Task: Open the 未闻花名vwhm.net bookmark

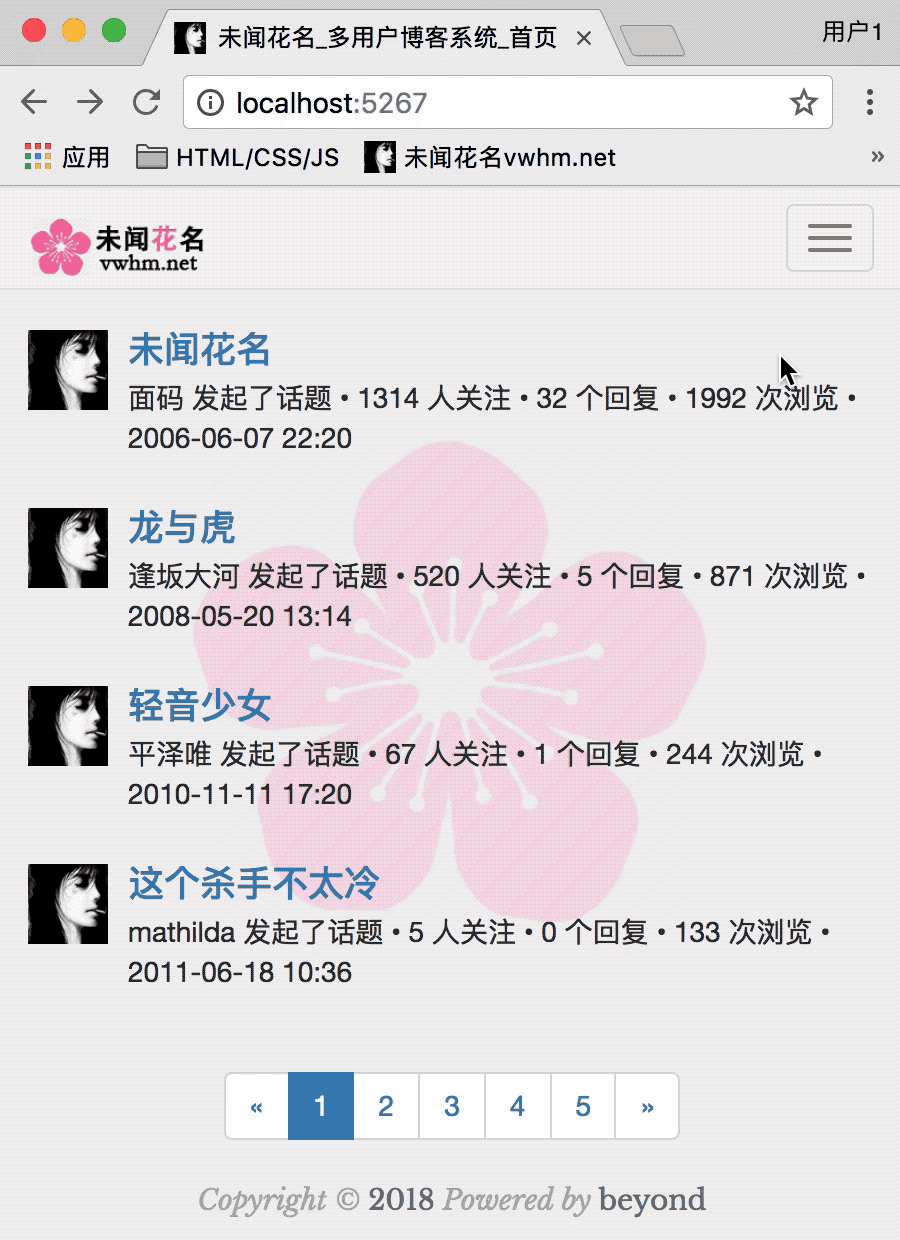Action: tap(490, 157)
